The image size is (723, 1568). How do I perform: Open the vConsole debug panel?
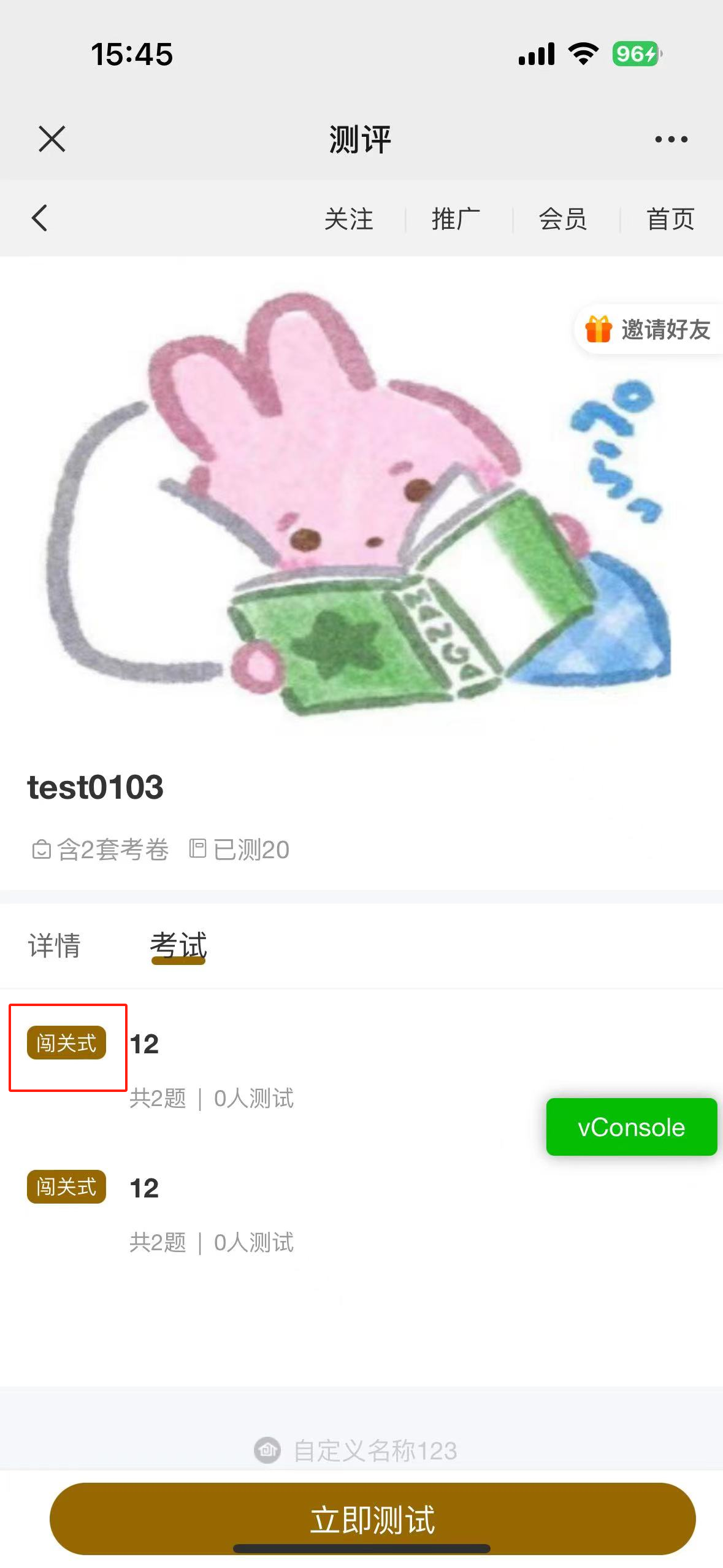pos(631,1127)
